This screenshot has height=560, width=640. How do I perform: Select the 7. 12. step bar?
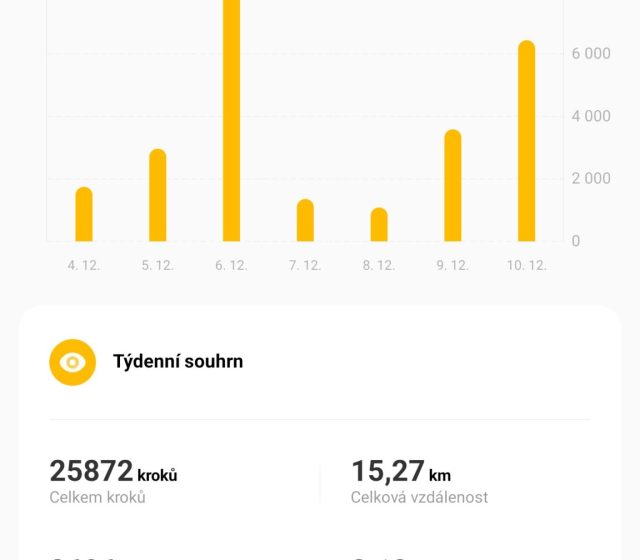305,221
